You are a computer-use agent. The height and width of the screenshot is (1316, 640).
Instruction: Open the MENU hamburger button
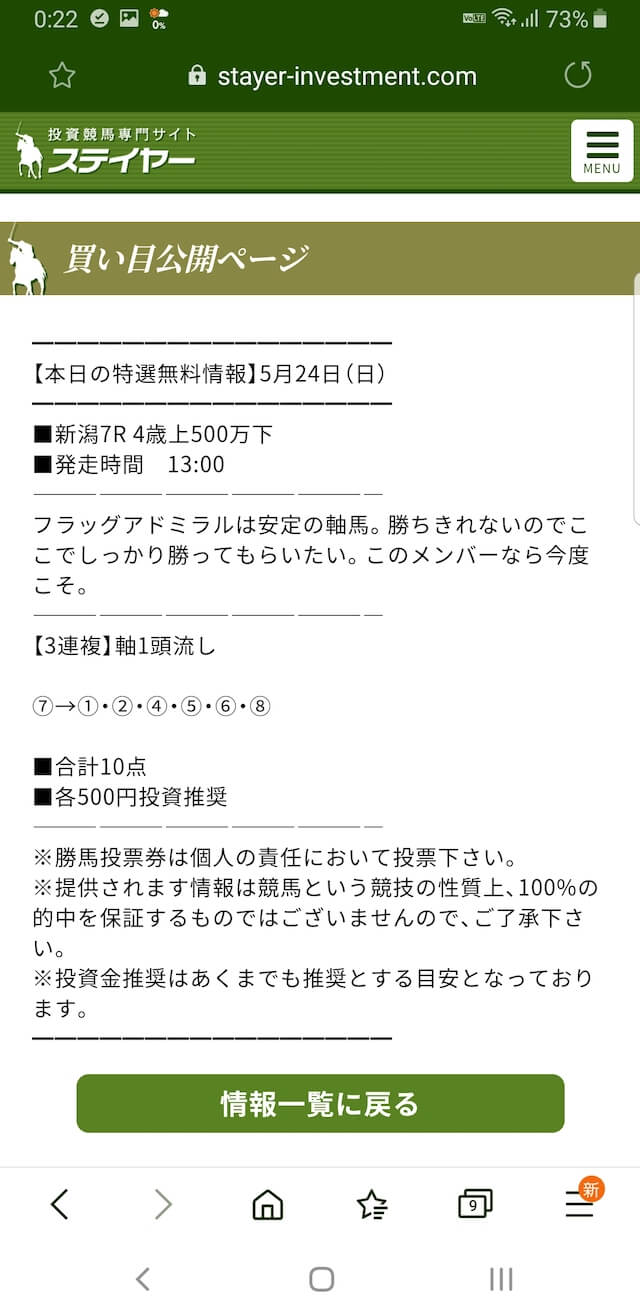[602, 151]
